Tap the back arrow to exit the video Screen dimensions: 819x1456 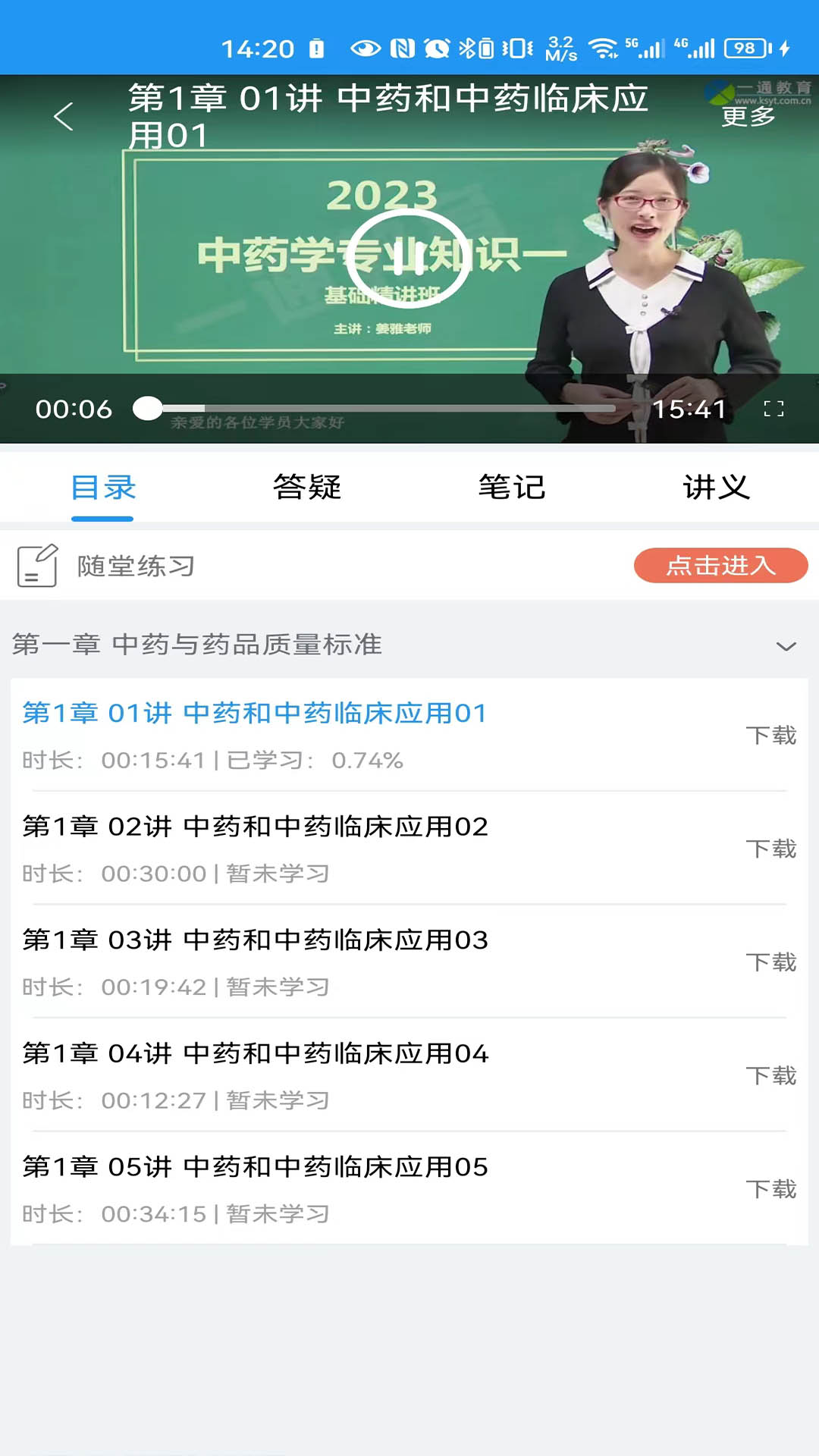pyautogui.click(x=63, y=116)
